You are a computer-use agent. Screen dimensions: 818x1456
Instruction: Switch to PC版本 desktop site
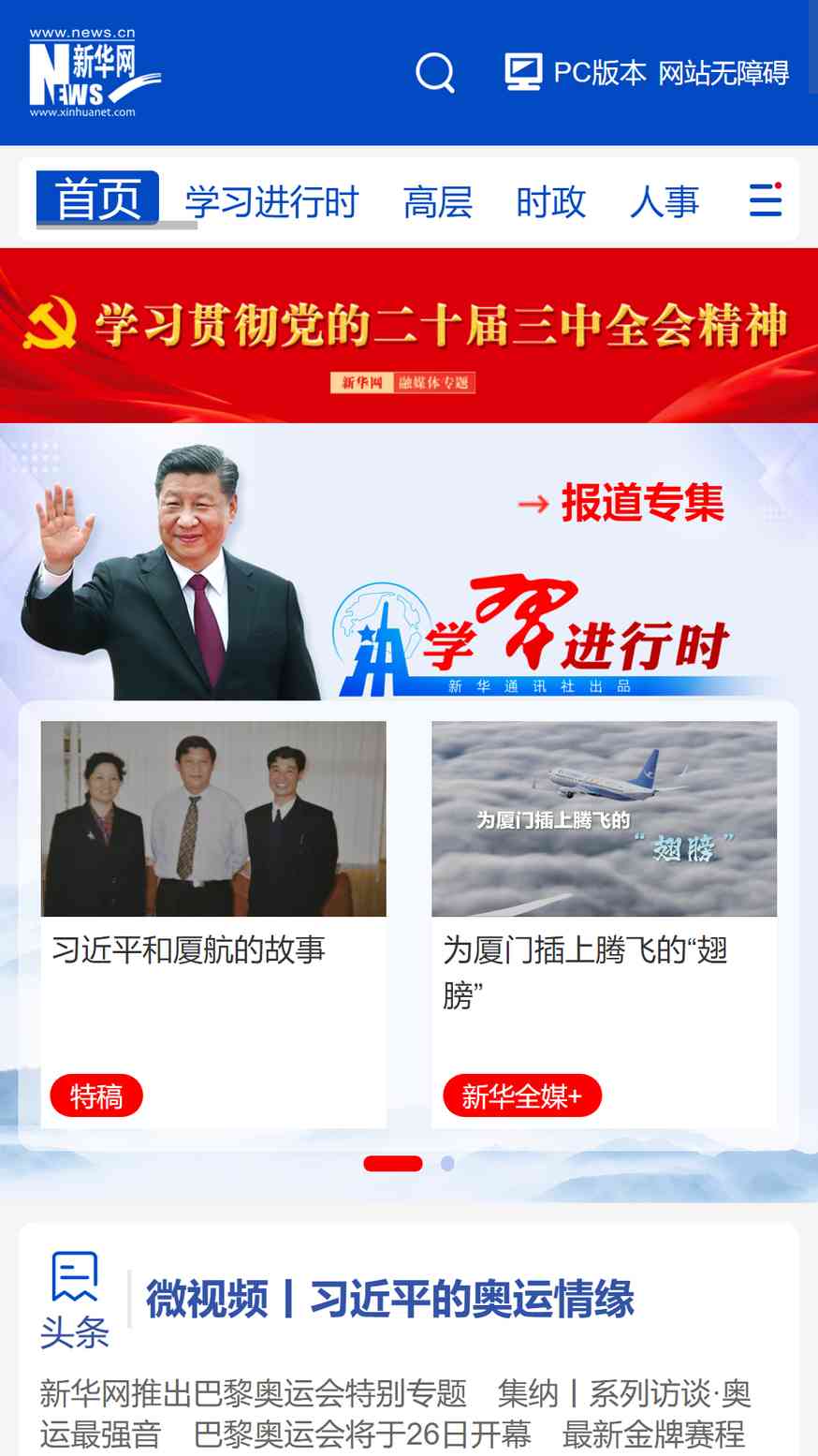click(x=576, y=72)
